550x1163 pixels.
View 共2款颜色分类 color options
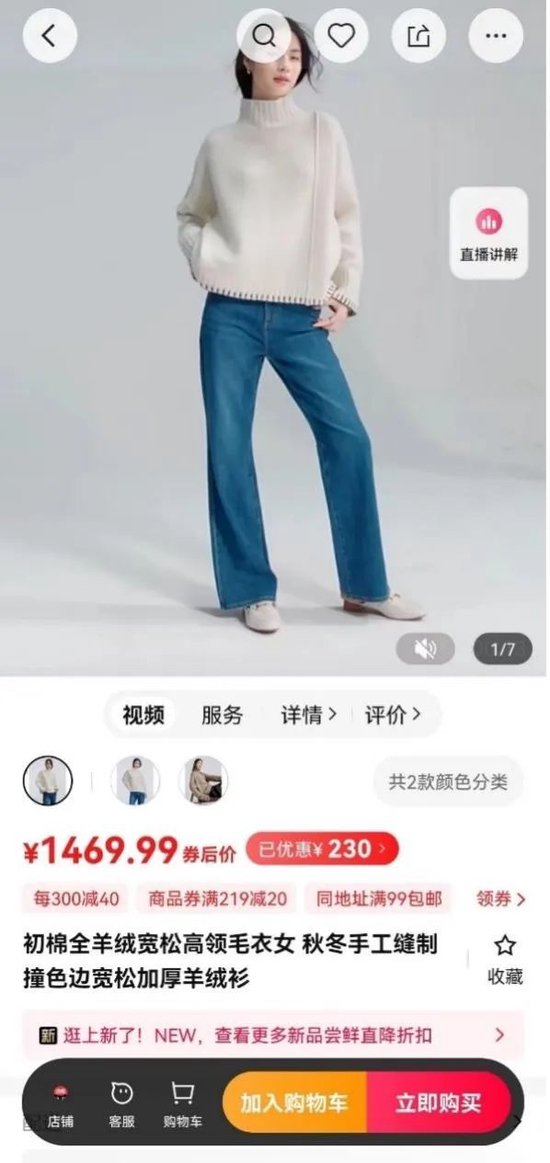(448, 781)
